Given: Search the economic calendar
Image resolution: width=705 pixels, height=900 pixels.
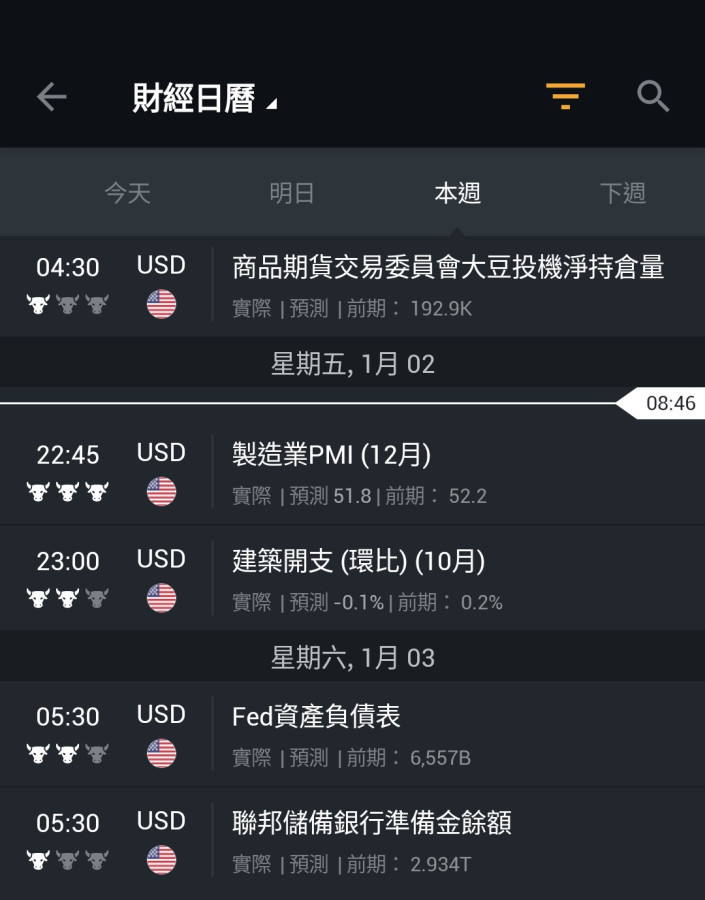Looking at the screenshot, I should pos(653,96).
